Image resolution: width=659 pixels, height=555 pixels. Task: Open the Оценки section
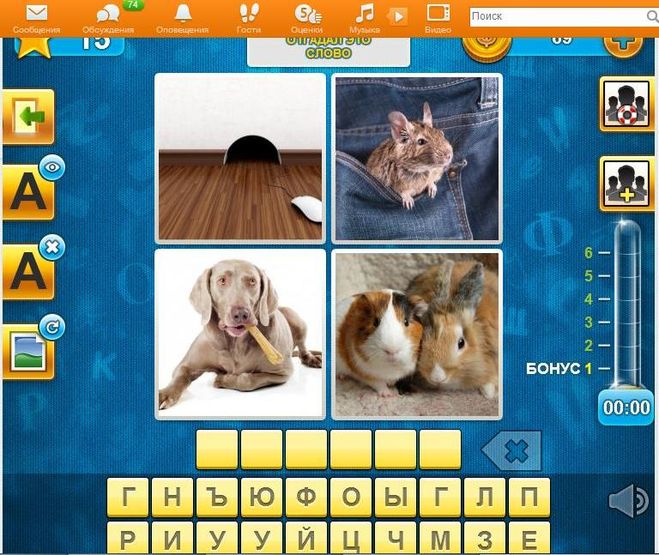point(308,18)
